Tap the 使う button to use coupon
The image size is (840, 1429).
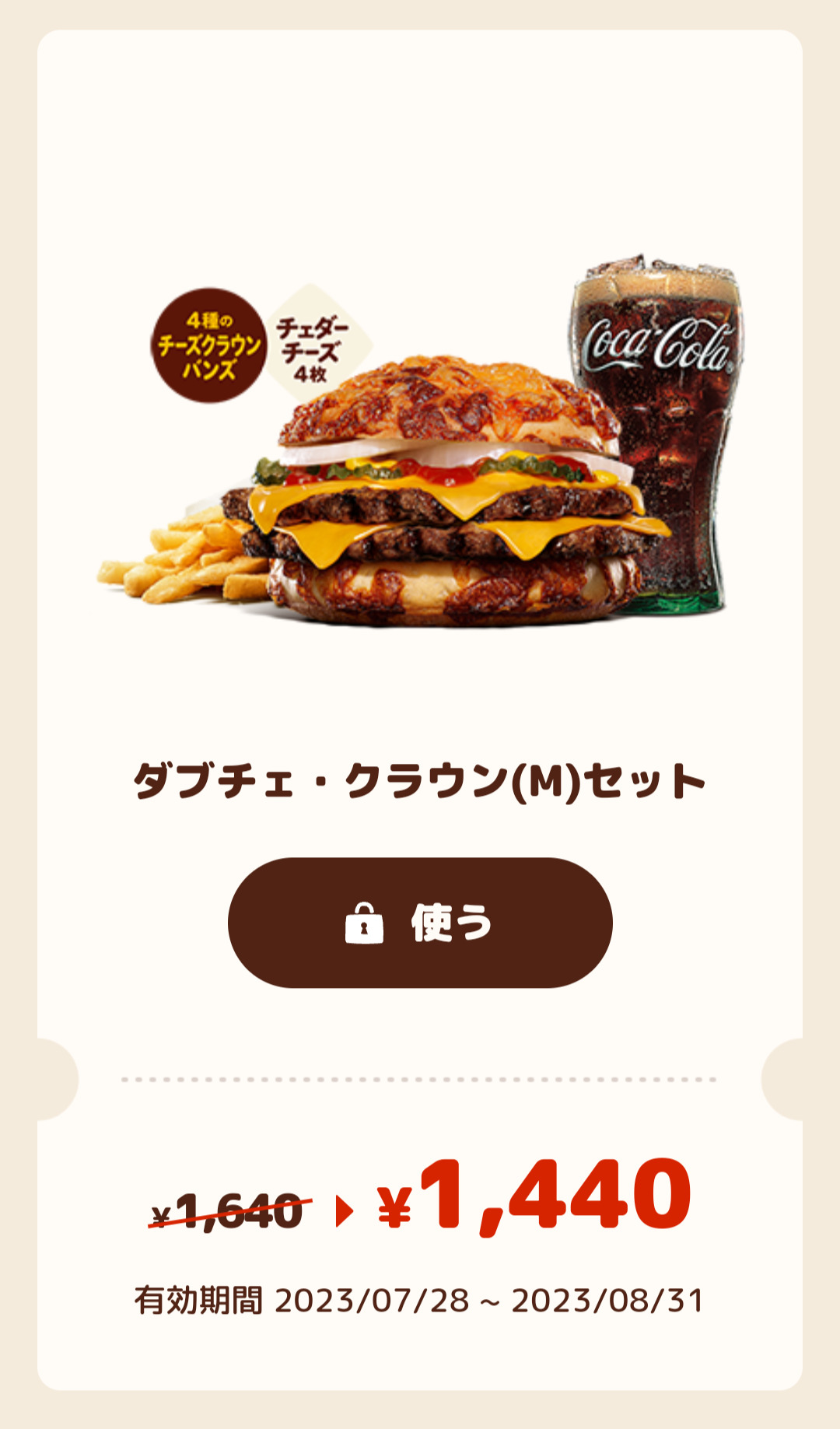click(x=420, y=923)
